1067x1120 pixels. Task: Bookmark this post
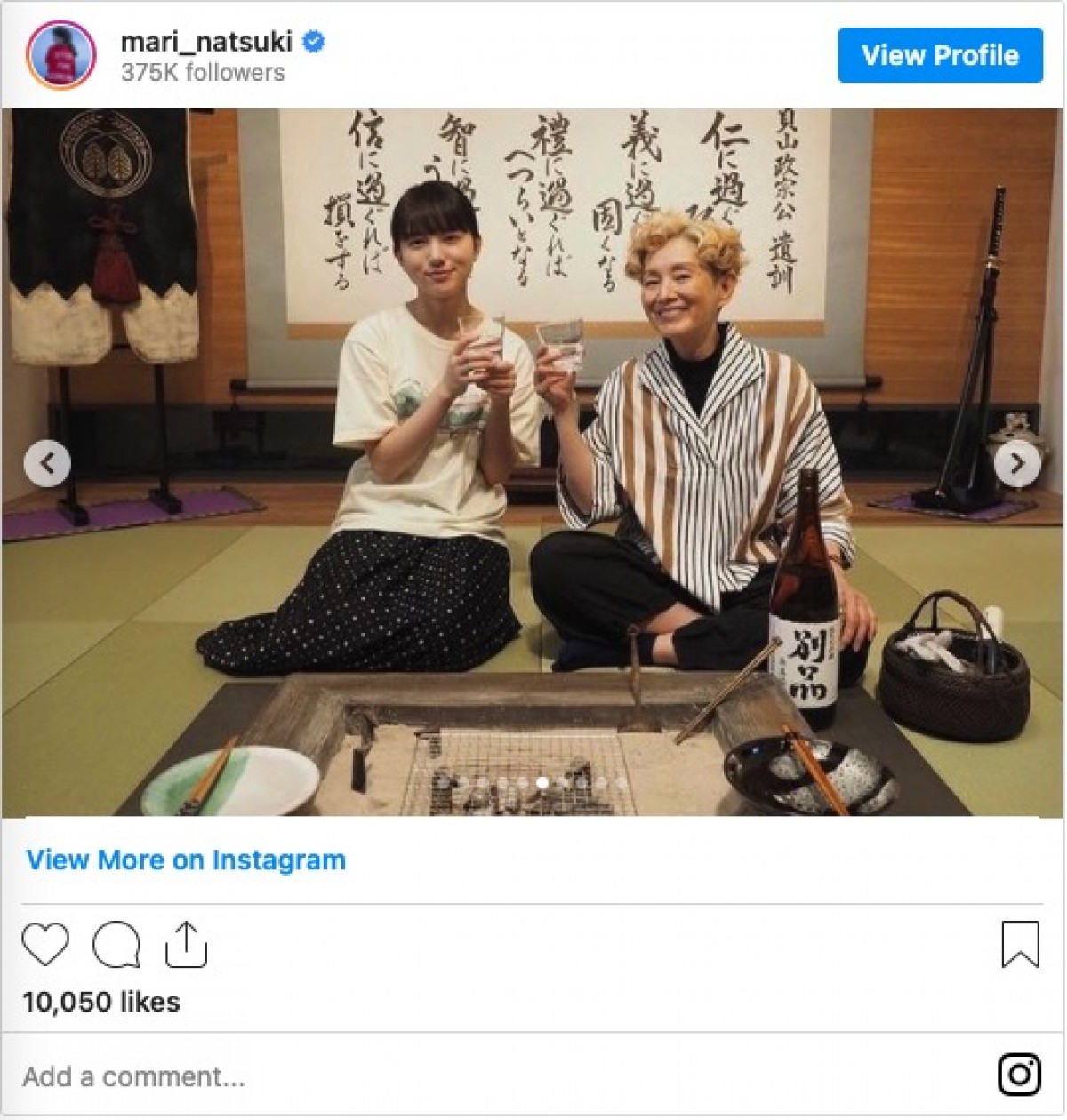click(x=1020, y=944)
